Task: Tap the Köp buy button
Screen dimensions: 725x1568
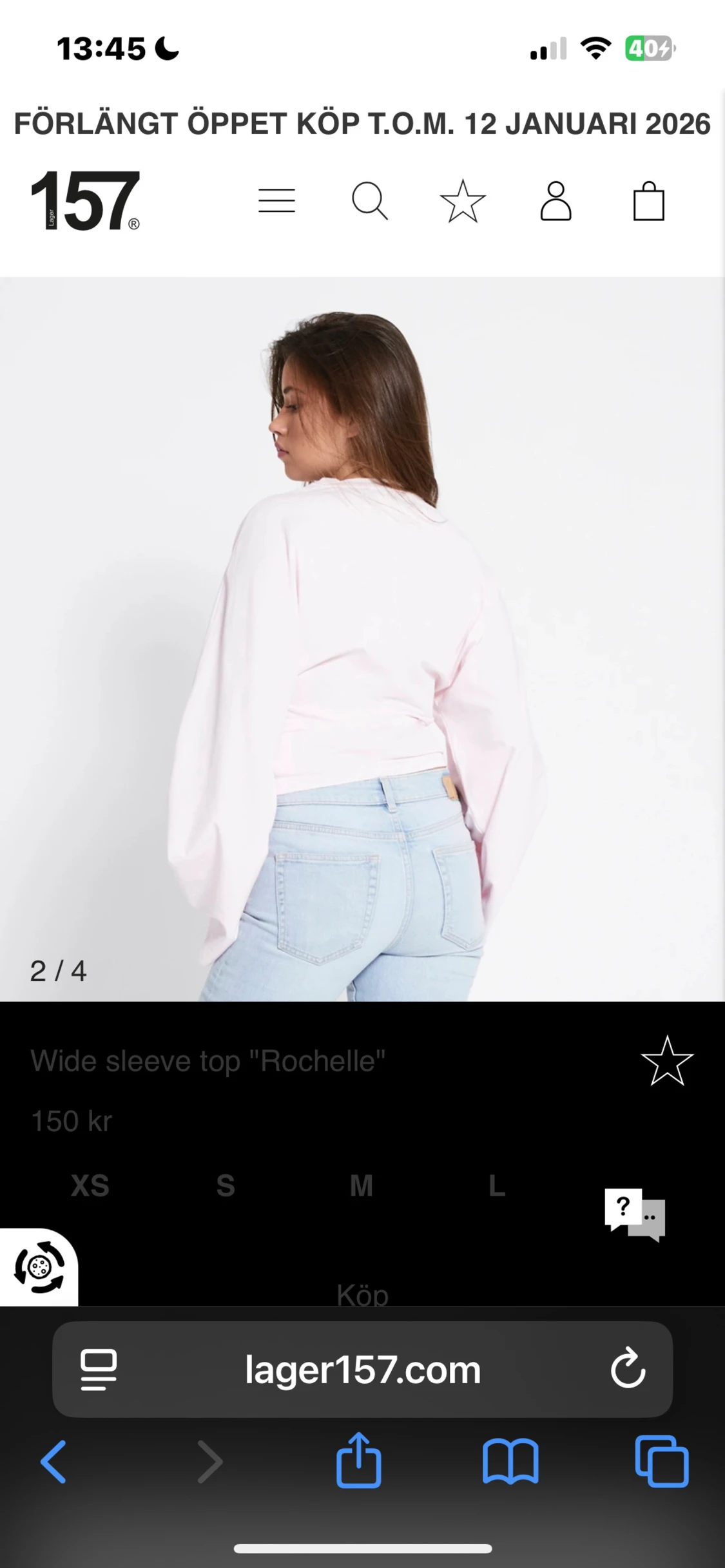Action: point(362,1294)
